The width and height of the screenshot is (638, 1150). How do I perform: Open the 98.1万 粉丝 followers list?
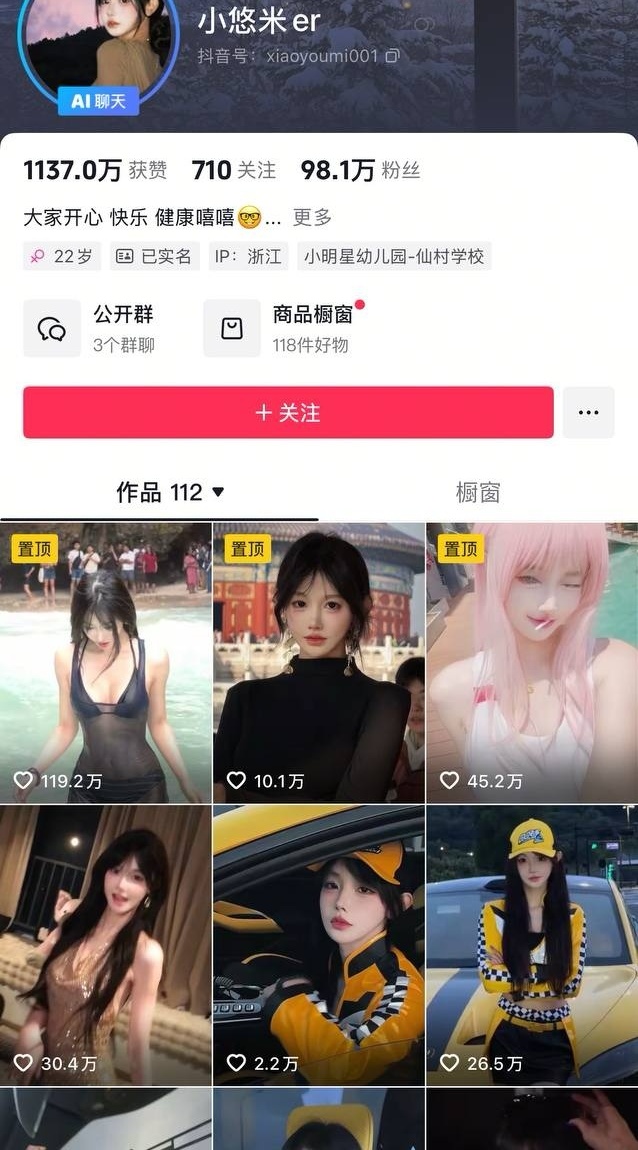[x=360, y=170]
